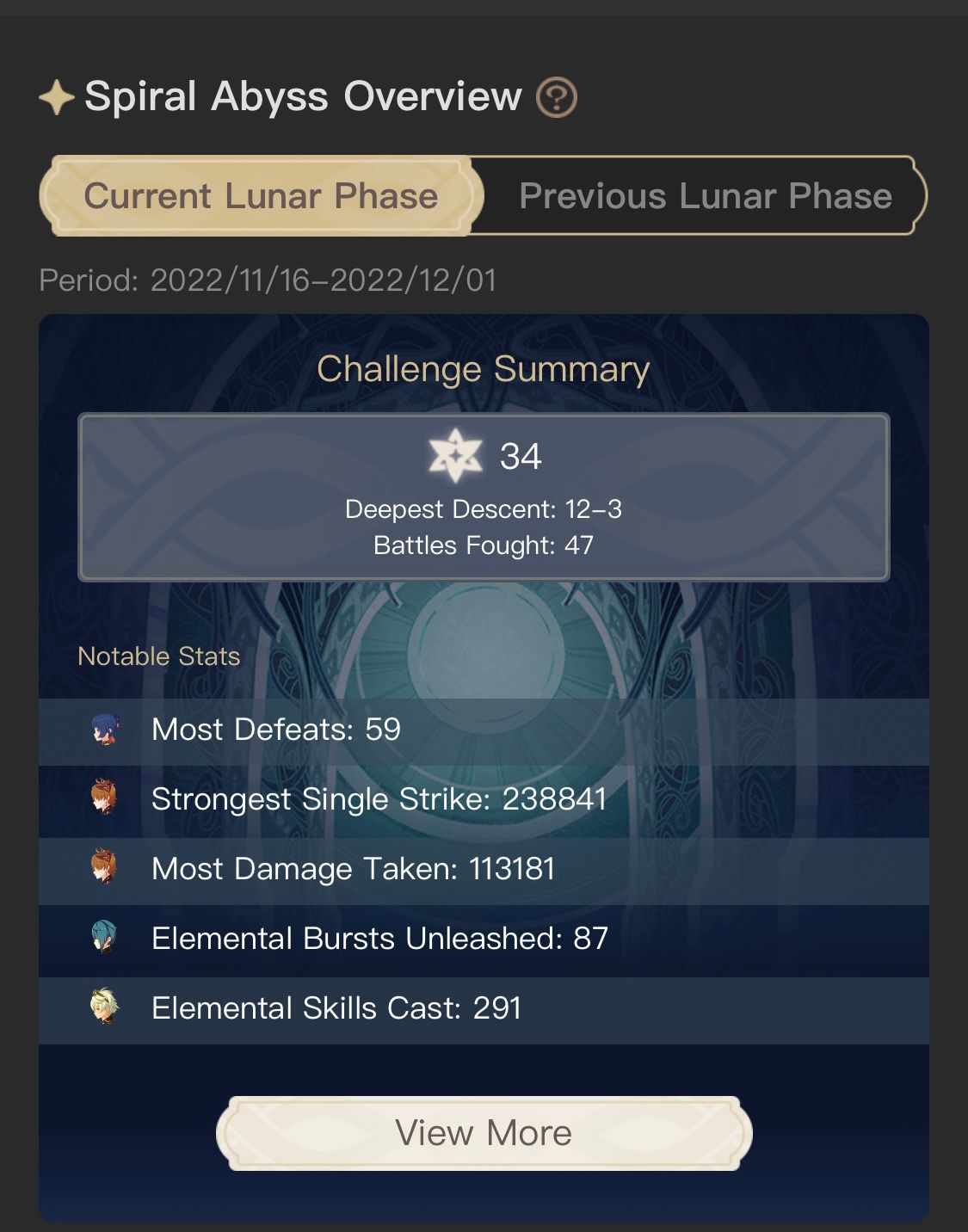Switch to the Previous Lunar Phase tab
This screenshot has width=968, height=1232.
[x=706, y=196]
